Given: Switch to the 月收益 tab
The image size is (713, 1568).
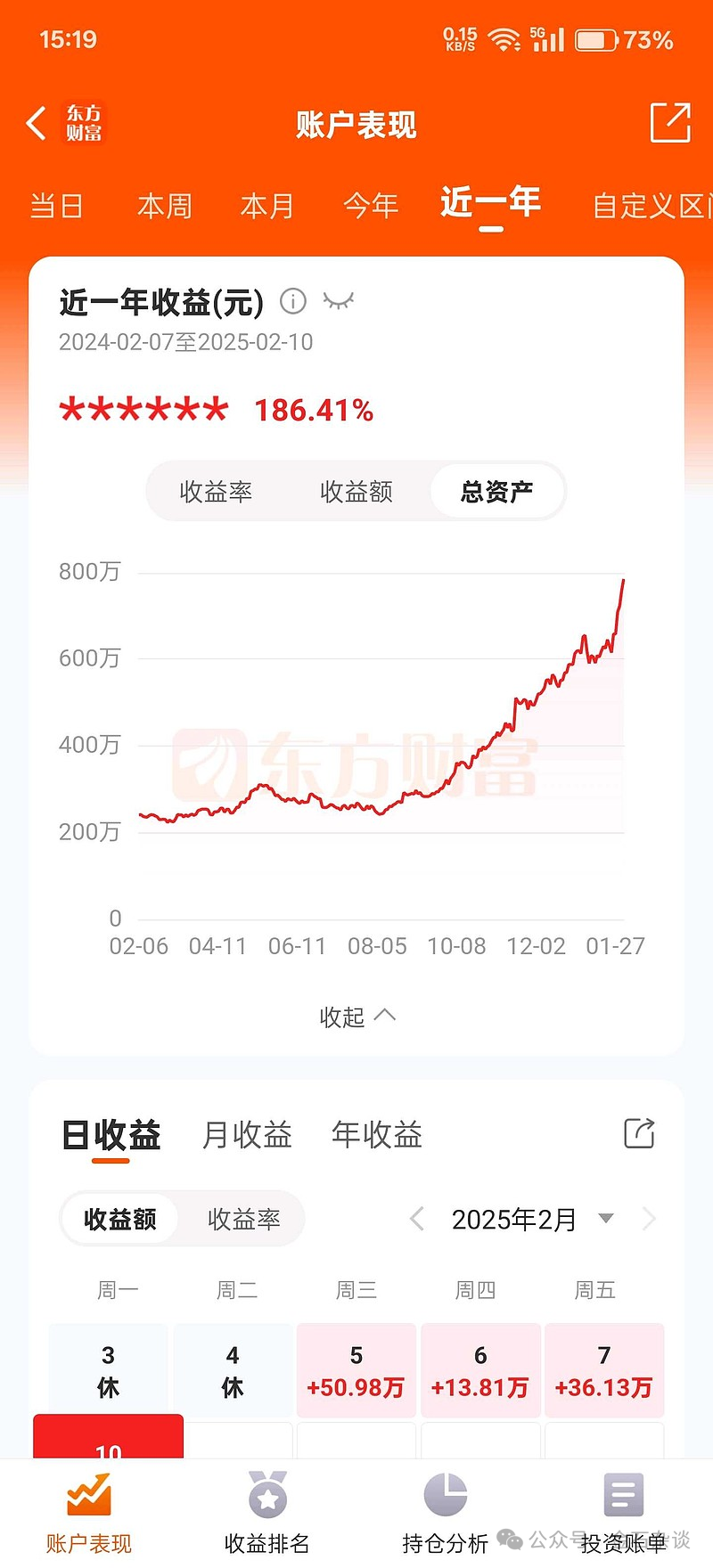Looking at the screenshot, I should 247,1132.
